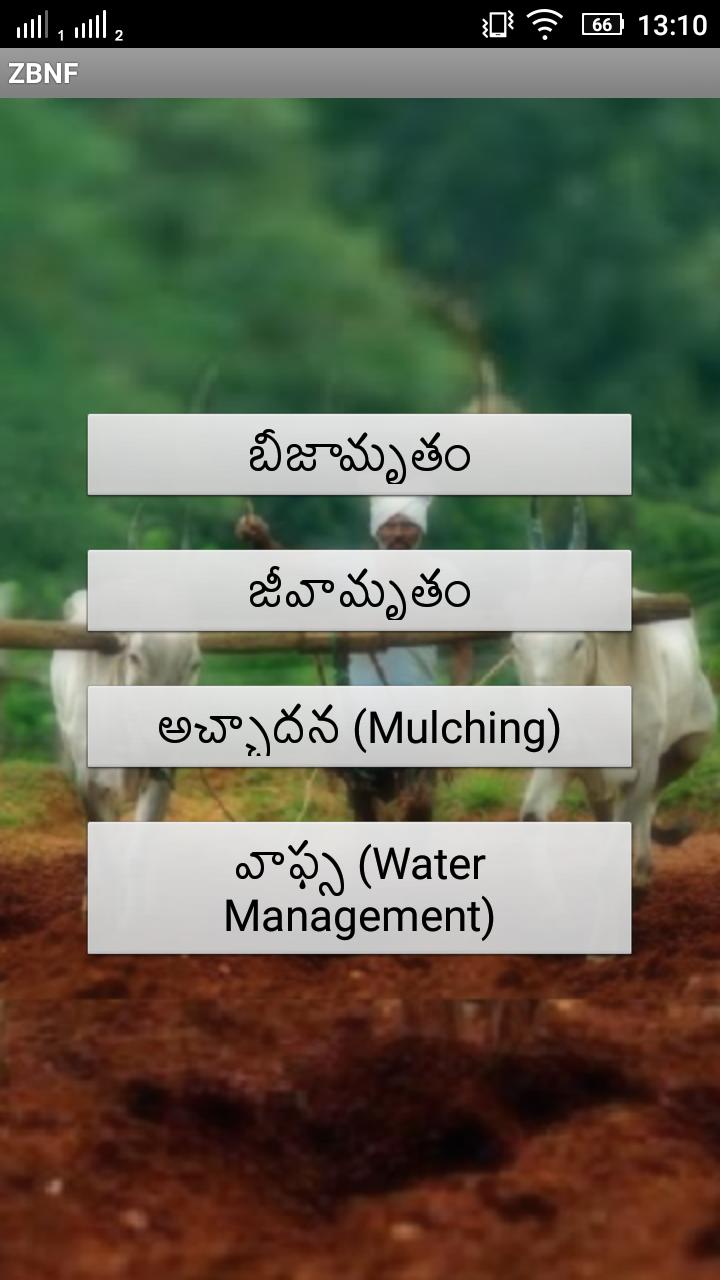Tap the వాఫ్స (Water Management) button

pos(359,888)
